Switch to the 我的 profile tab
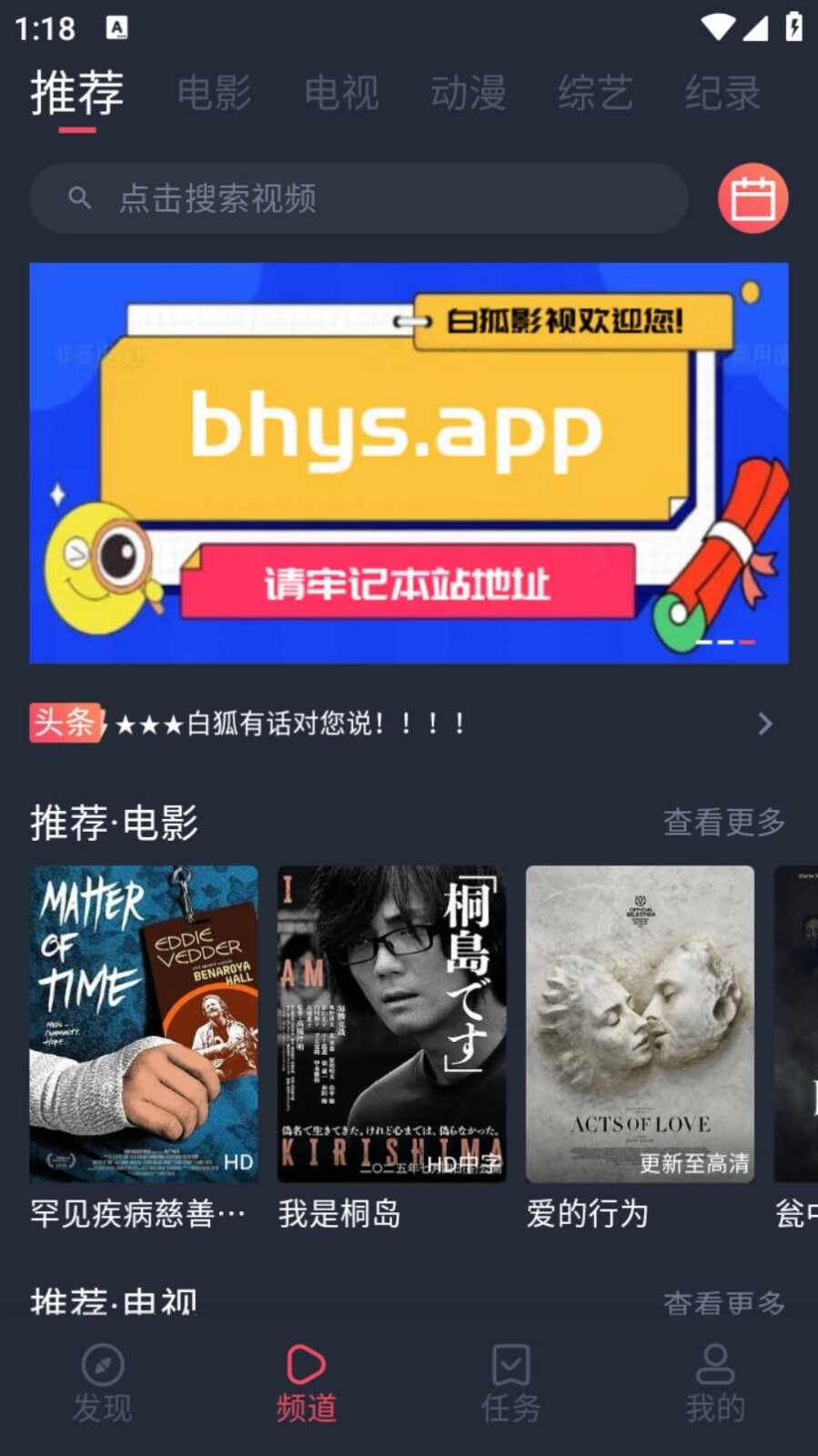Viewport: 818px width, 1456px height. [x=715, y=1383]
